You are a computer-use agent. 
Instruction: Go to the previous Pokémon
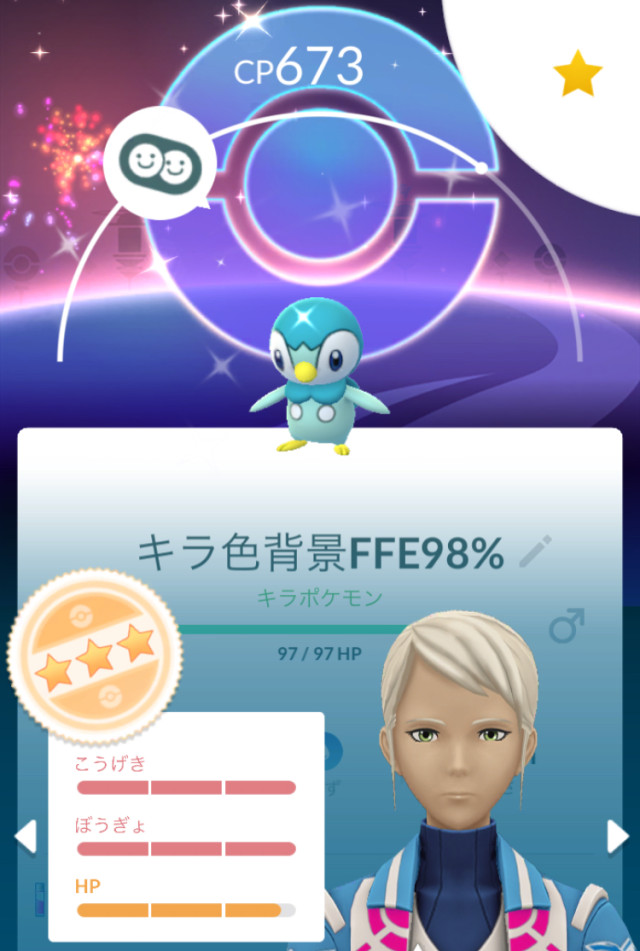tap(25, 836)
